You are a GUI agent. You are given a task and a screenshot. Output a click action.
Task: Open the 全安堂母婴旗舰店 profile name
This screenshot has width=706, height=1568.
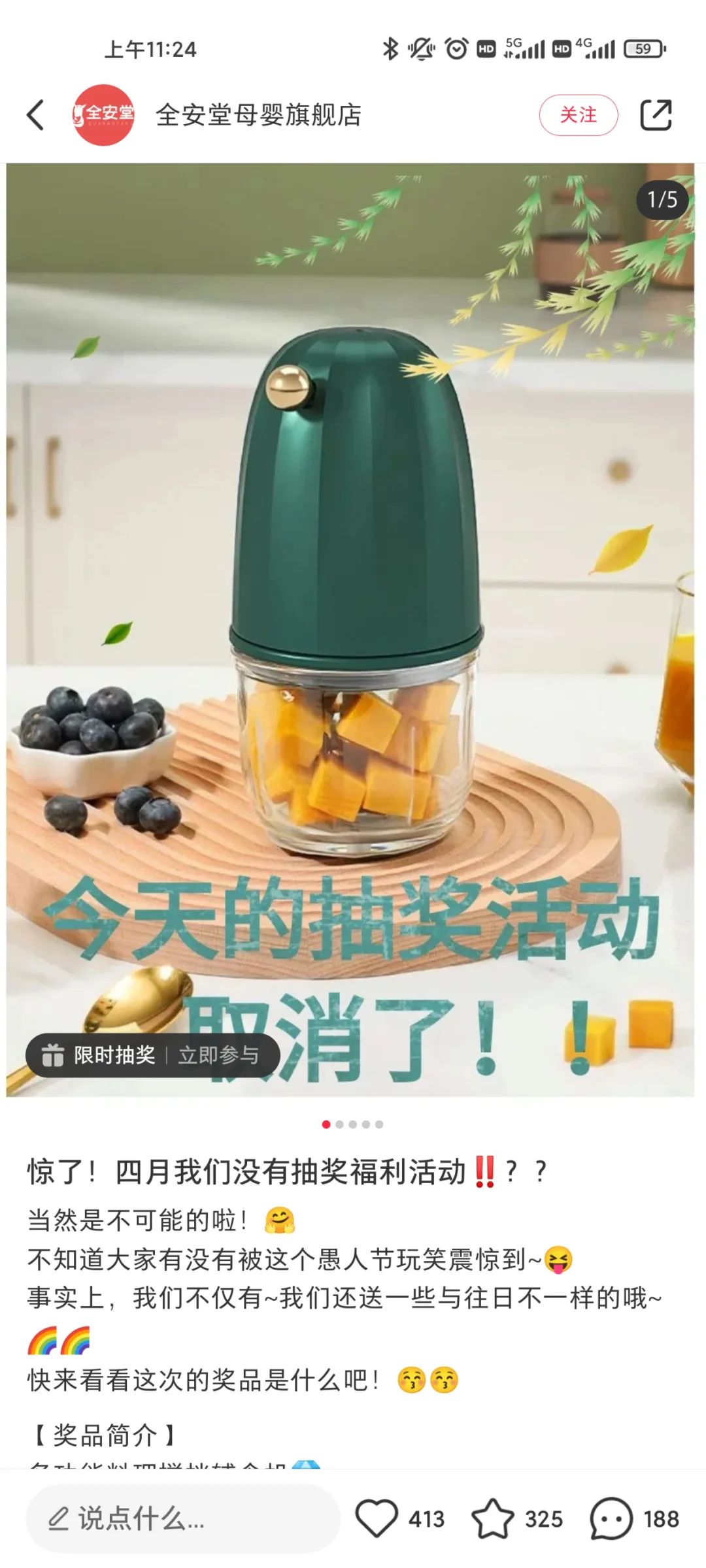tap(258, 115)
